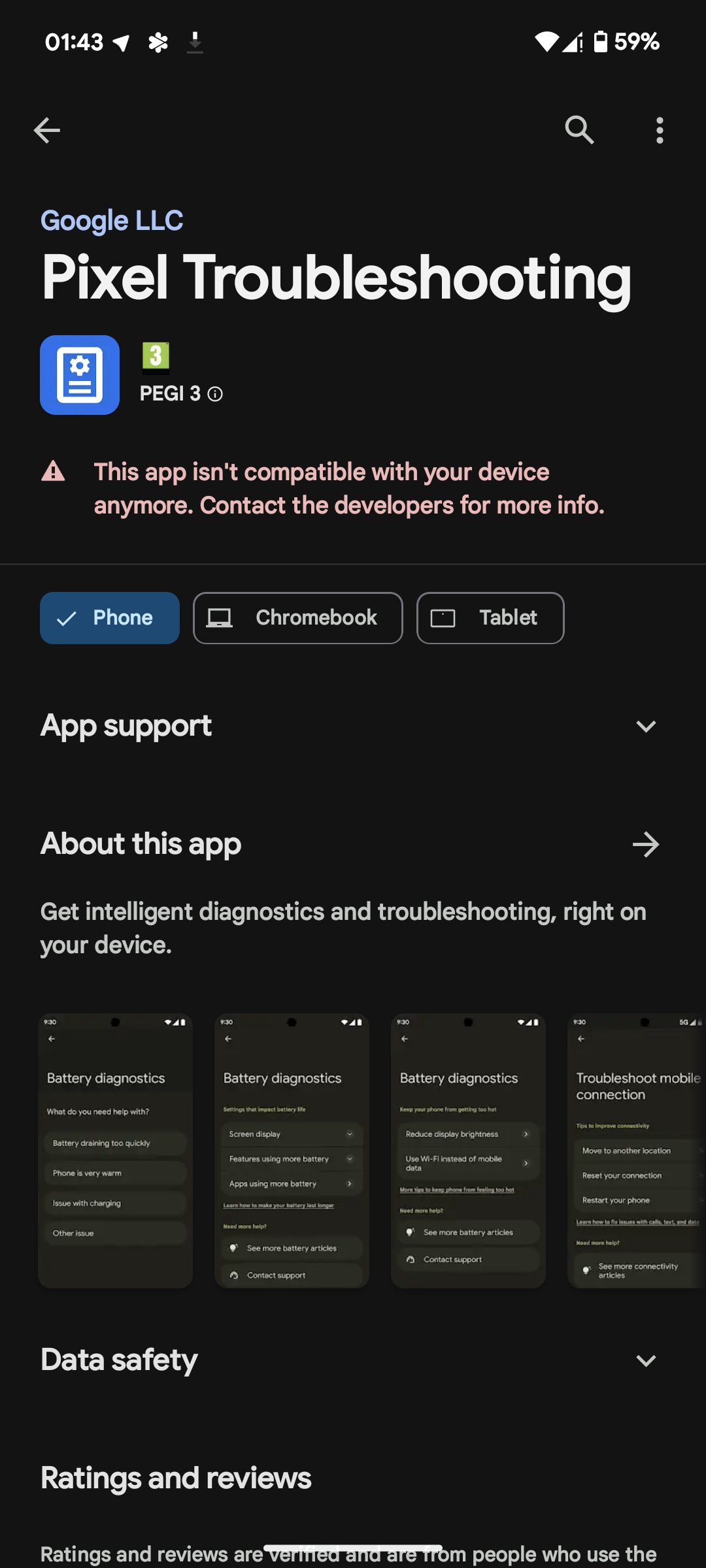Viewport: 706px width, 1568px height.
Task: Switch to the Tablet chip
Action: (490, 618)
